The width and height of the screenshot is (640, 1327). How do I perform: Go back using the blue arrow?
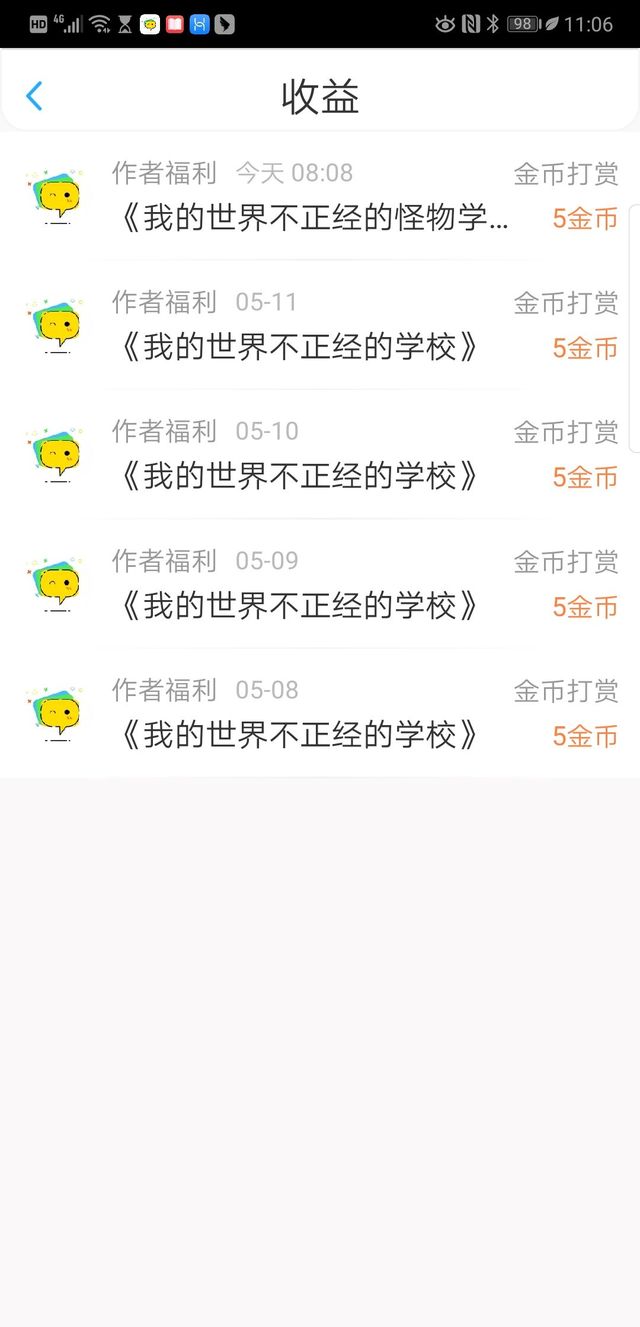[34, 96]
